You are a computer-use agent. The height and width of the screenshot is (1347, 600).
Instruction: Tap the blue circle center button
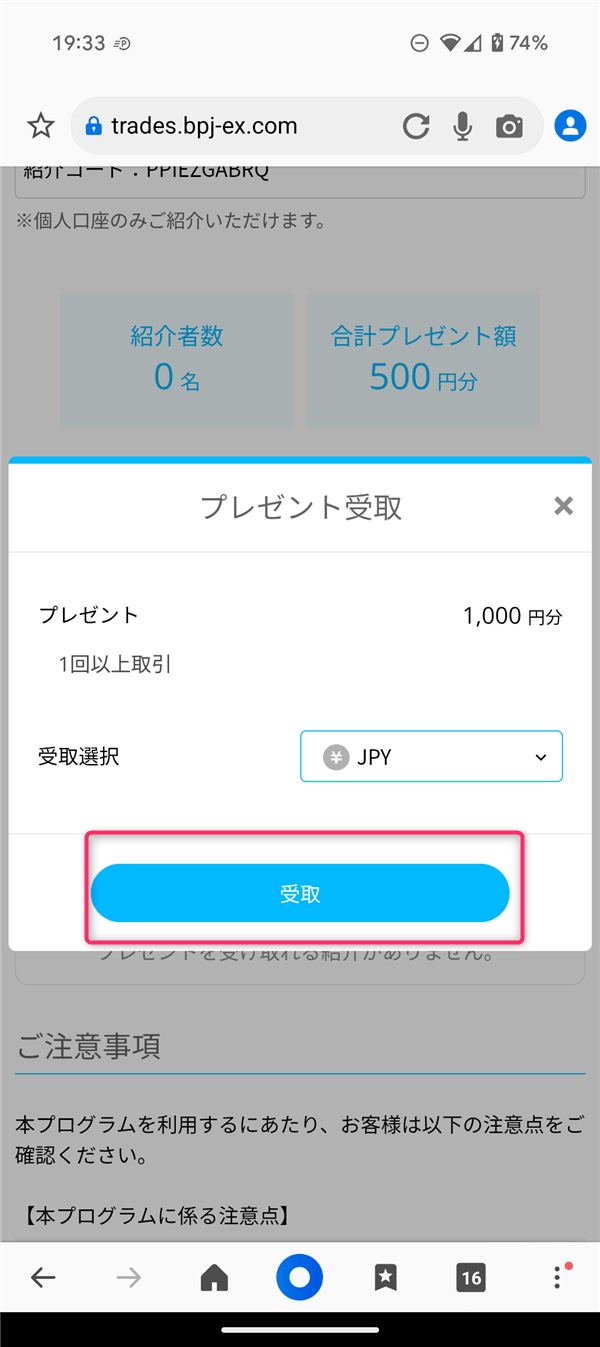click(300, 1277)
